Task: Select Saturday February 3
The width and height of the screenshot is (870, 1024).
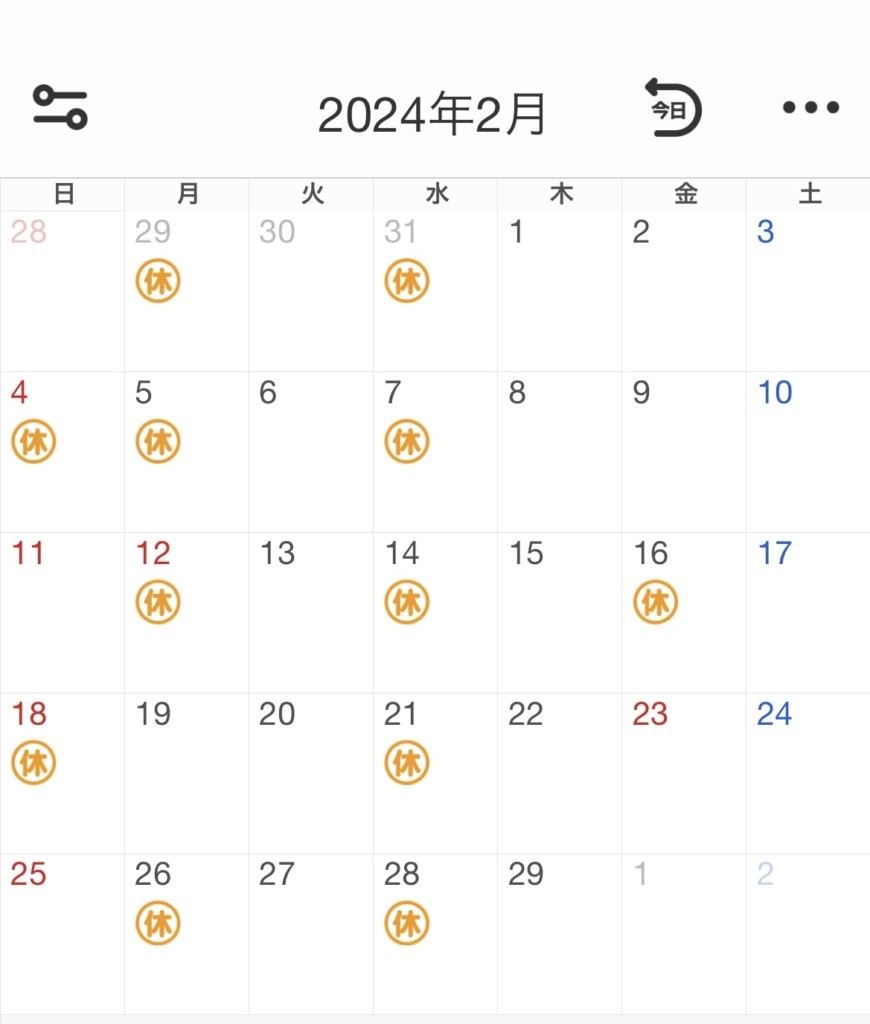Action: point(807,290)
